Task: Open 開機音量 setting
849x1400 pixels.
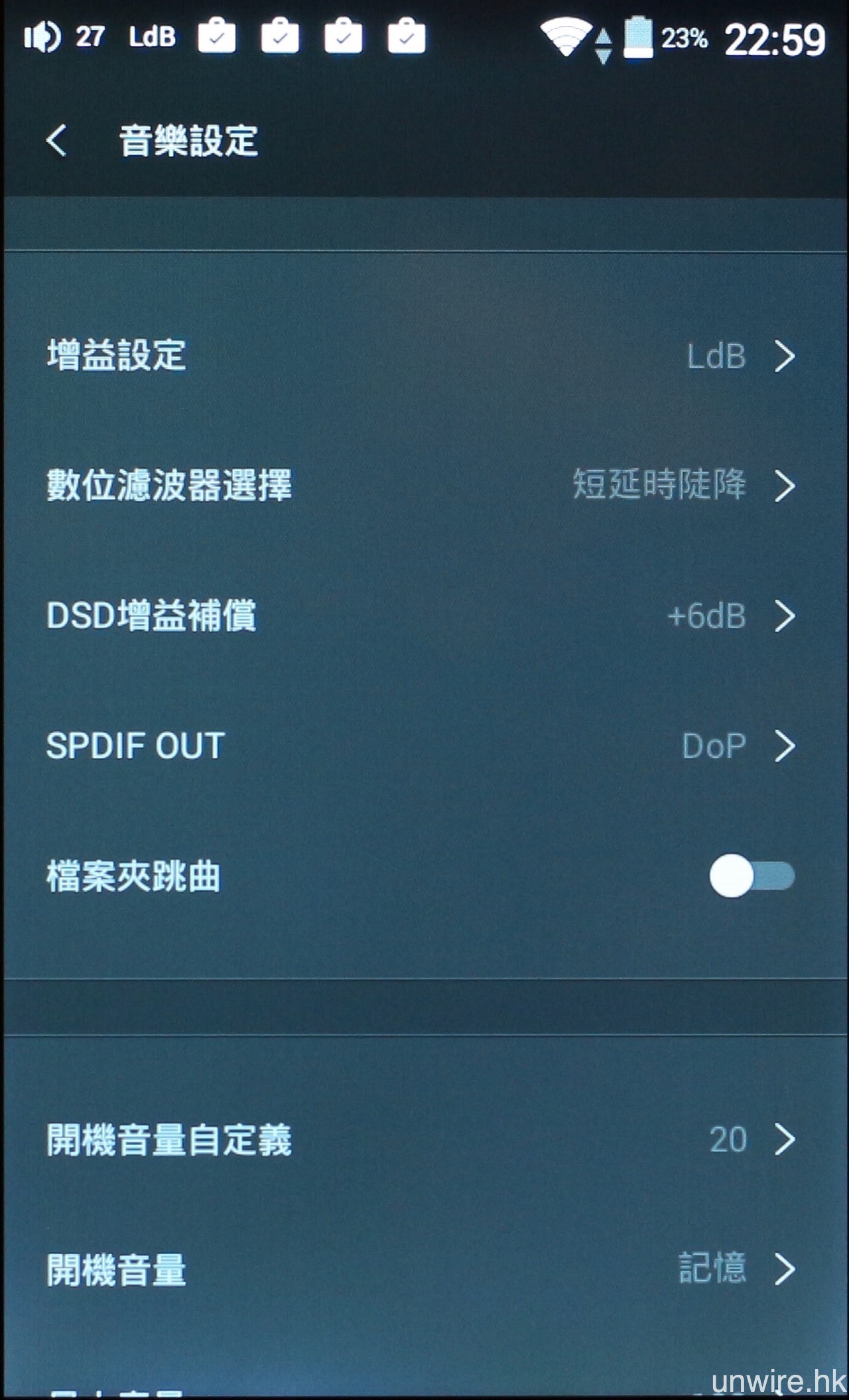Action: 424,1269
